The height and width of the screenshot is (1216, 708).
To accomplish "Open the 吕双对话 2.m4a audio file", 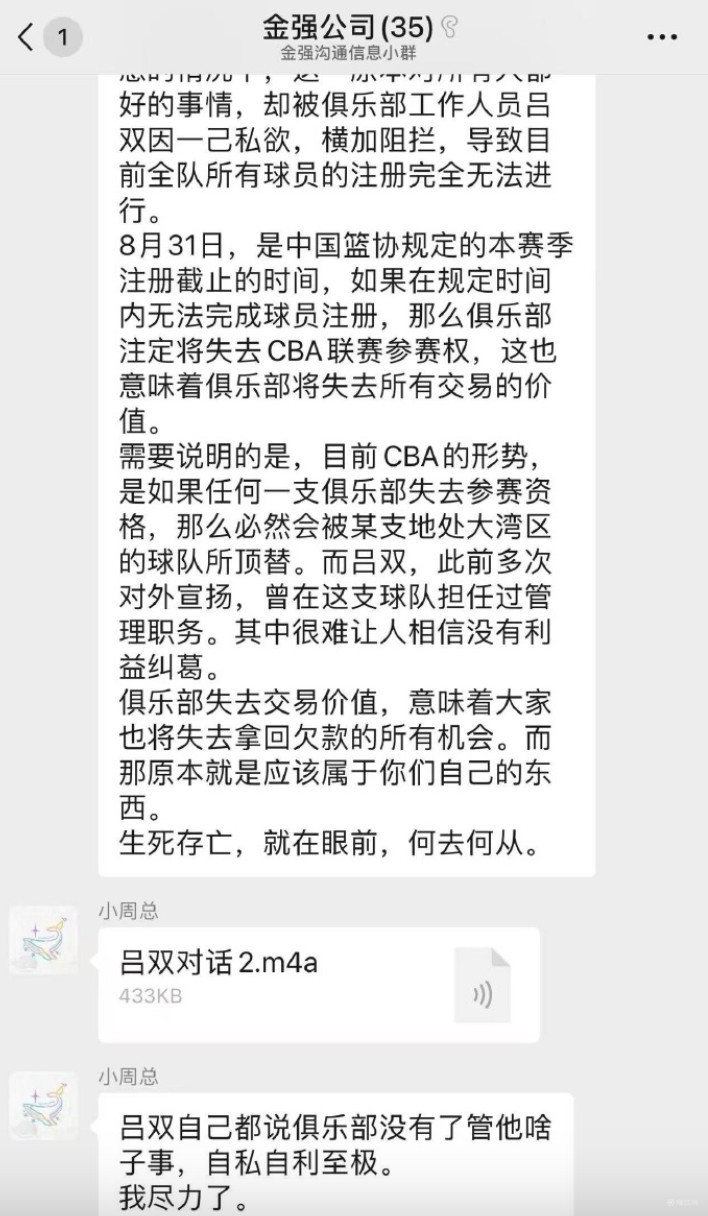I will 318,983.
